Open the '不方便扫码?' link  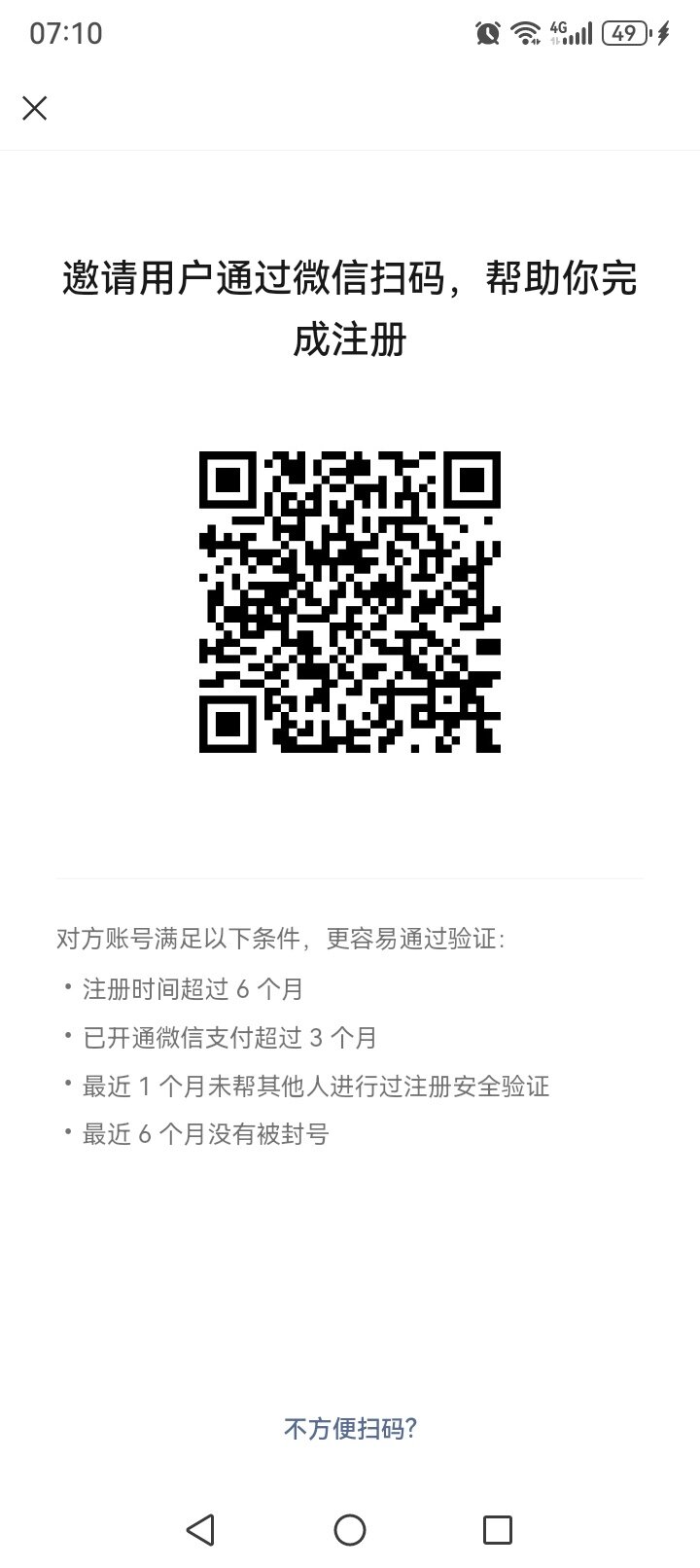(x=350, y=1428)
